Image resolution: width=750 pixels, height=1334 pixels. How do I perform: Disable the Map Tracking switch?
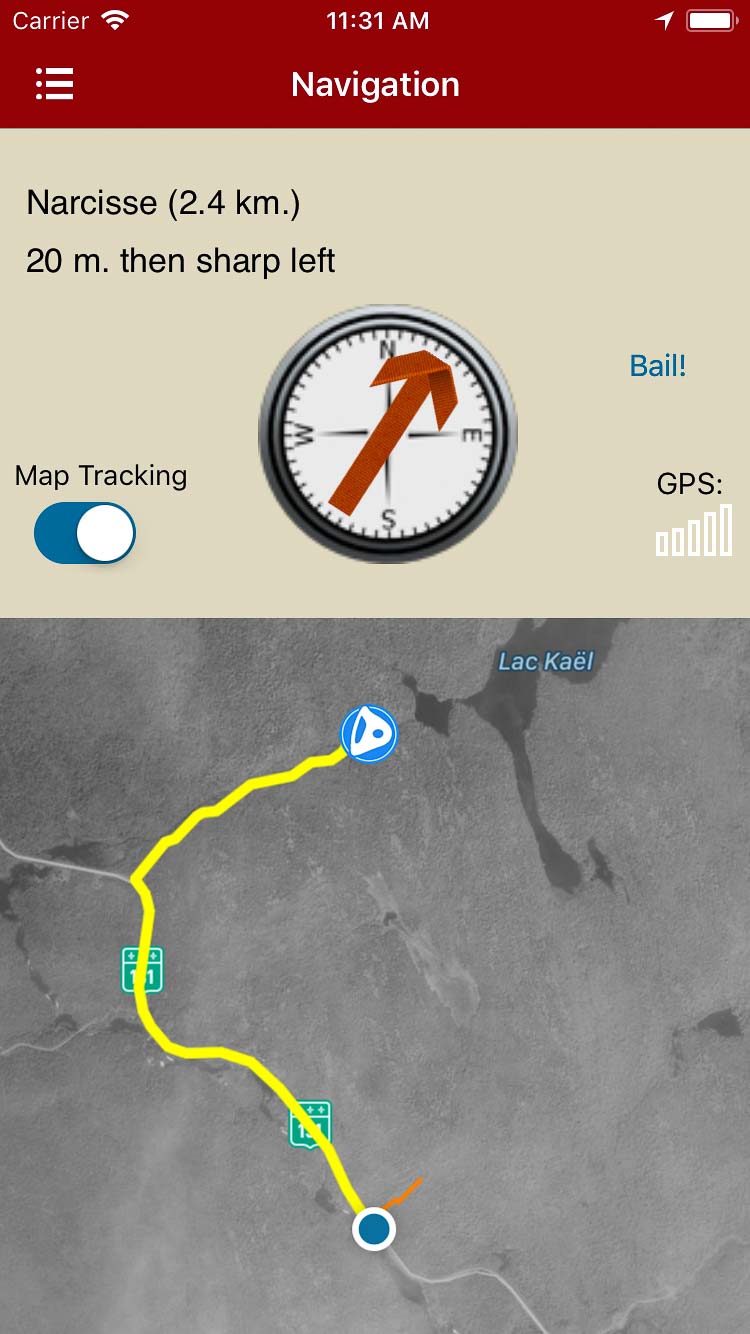point(85,533)
